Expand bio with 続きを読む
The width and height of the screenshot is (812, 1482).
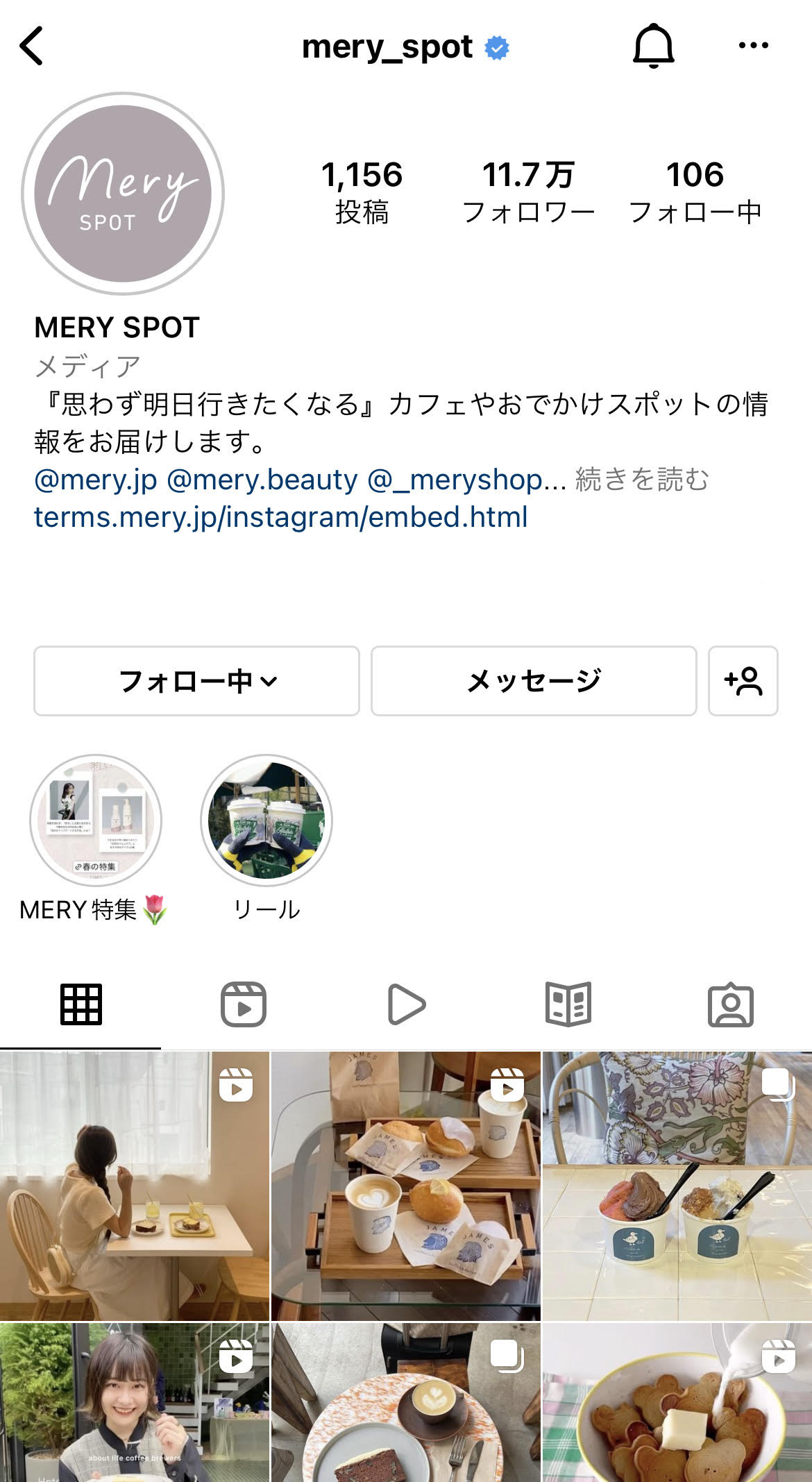[642, 480]
